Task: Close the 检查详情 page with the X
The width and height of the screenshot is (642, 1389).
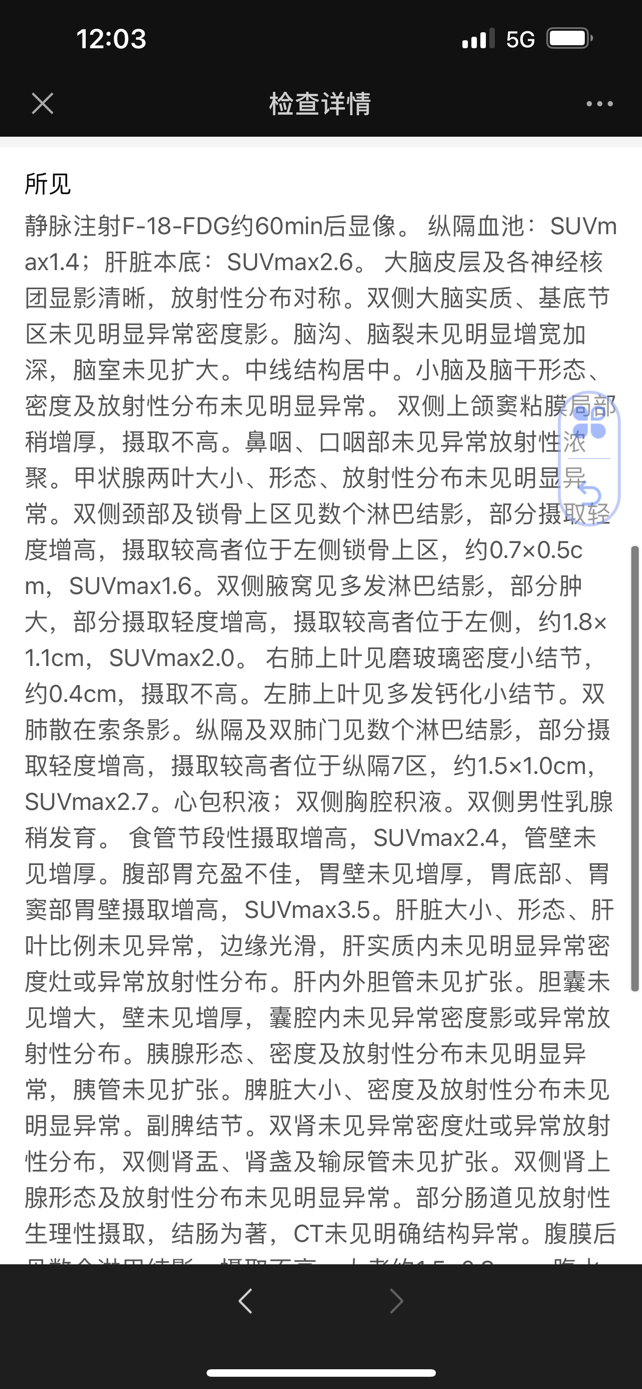Action: point(42,103)
